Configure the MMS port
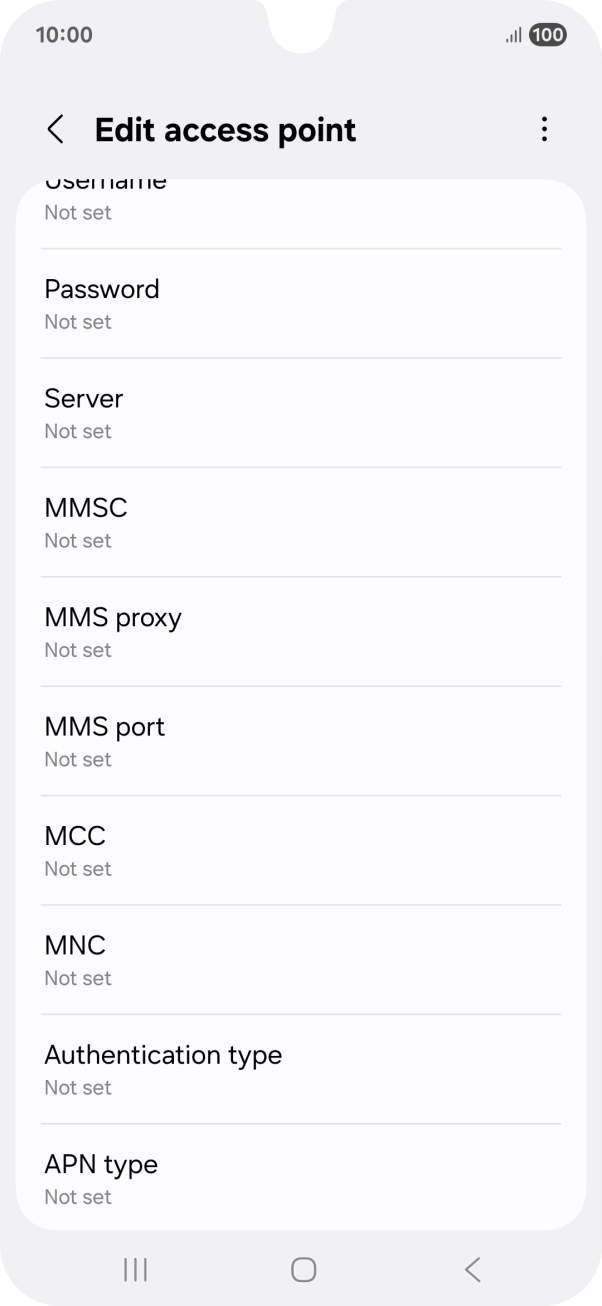The image size is (602, 1306). pyautogui.click(x=300, y=741)
